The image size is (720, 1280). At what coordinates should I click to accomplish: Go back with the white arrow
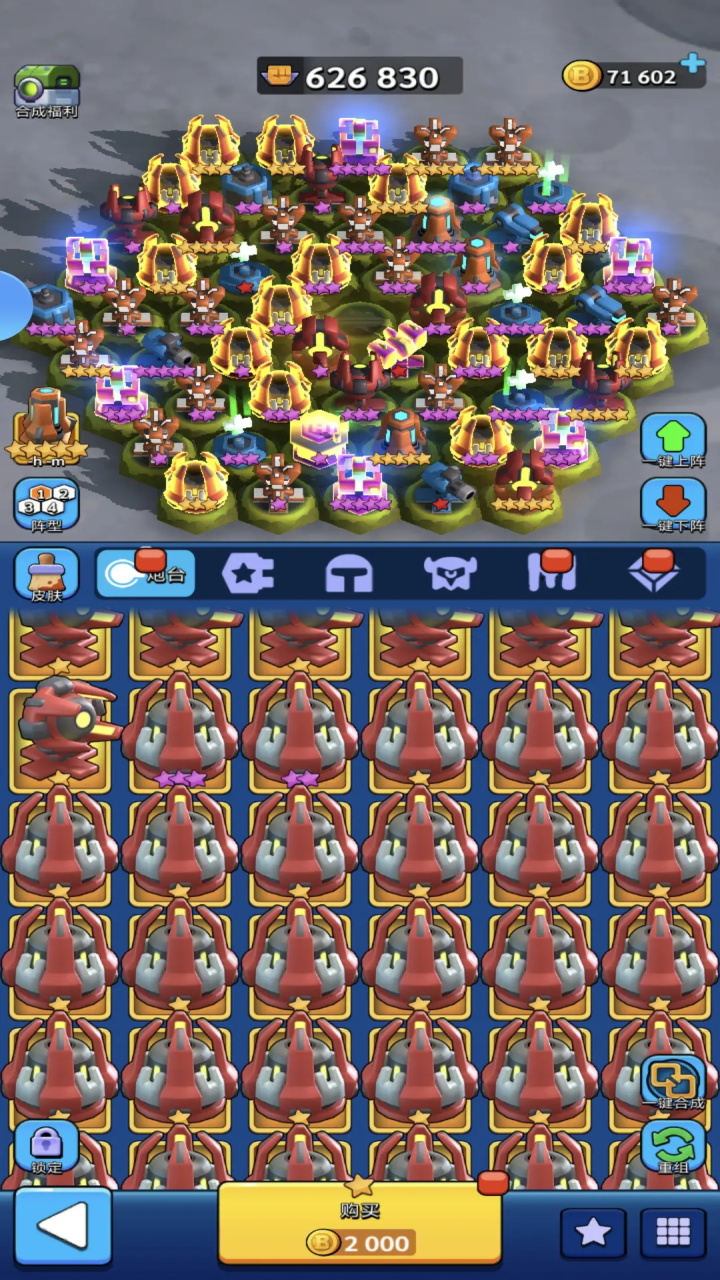tap(62, 1226)
